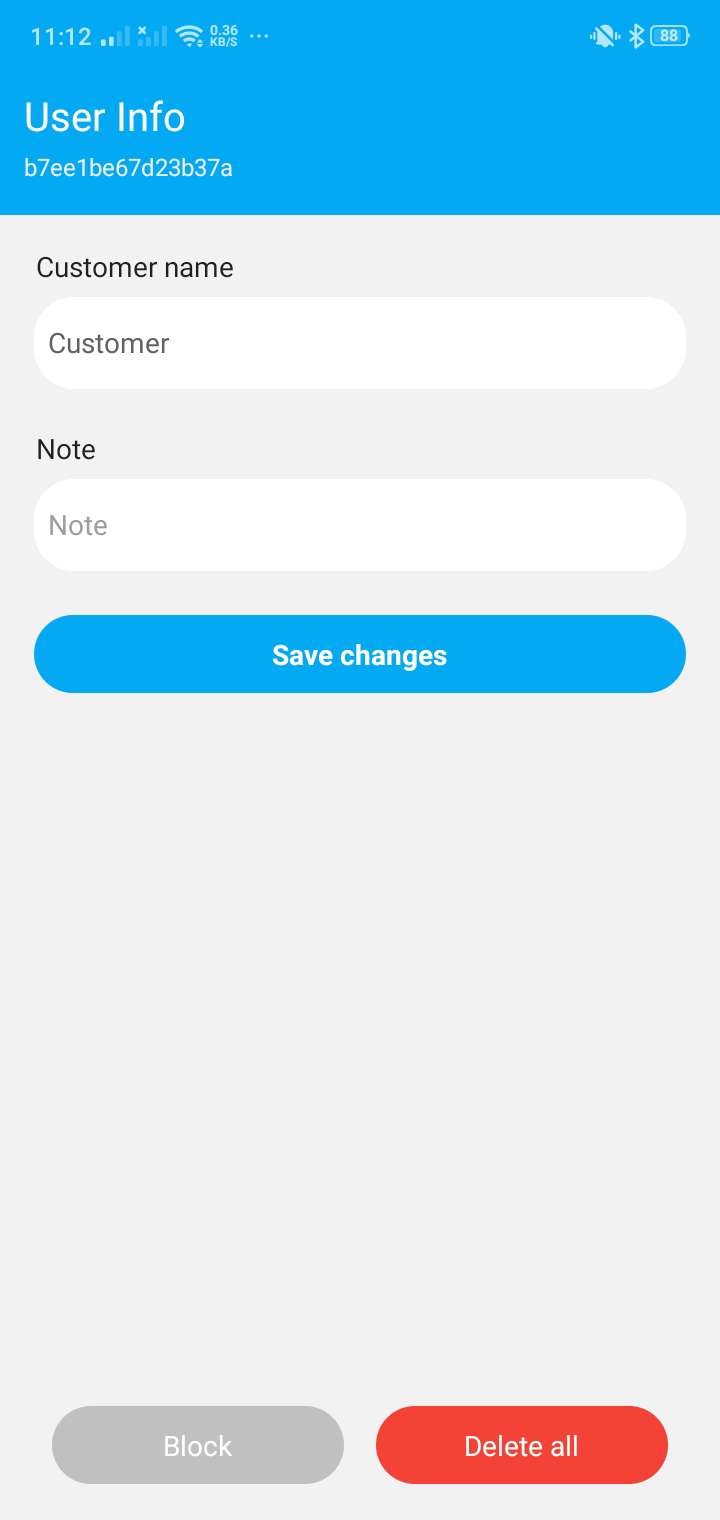Select the Customer name input field
Viewport: 720px width, 1520px height.
[360, 343]
